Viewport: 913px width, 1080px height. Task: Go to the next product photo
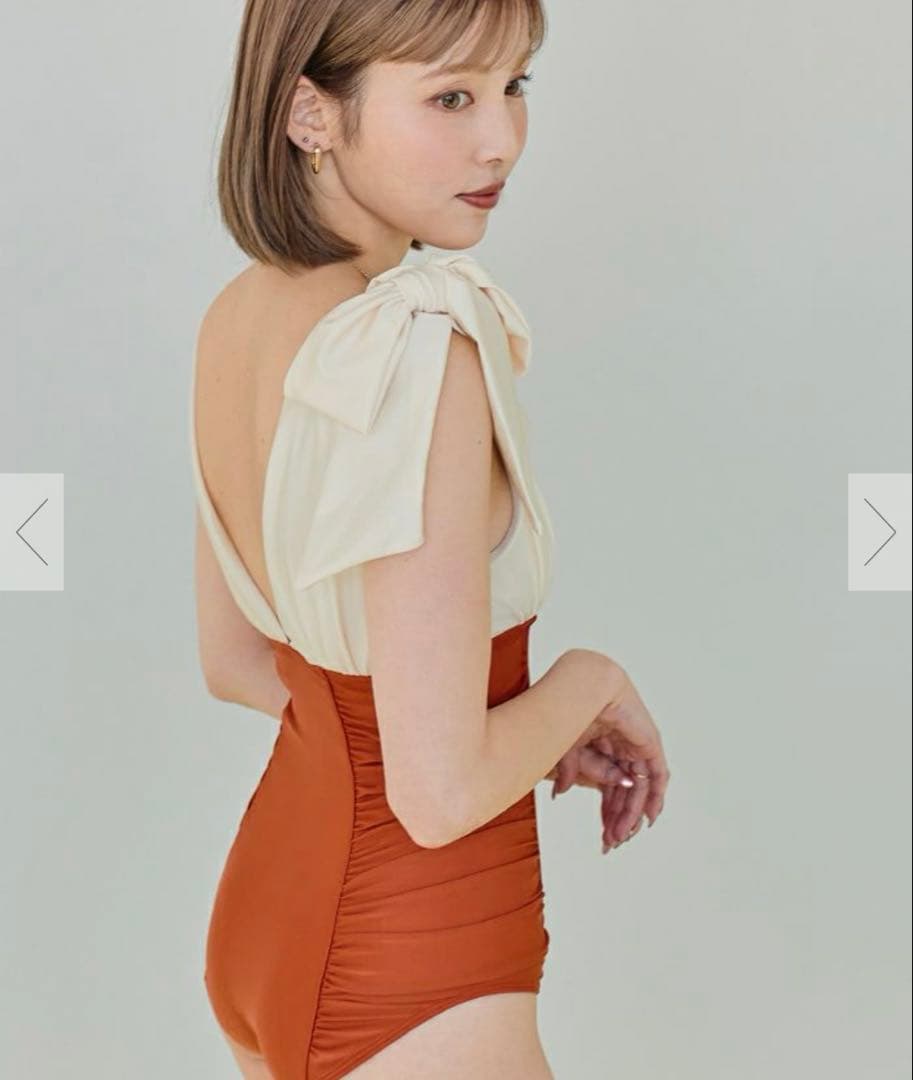coord(879,532)
